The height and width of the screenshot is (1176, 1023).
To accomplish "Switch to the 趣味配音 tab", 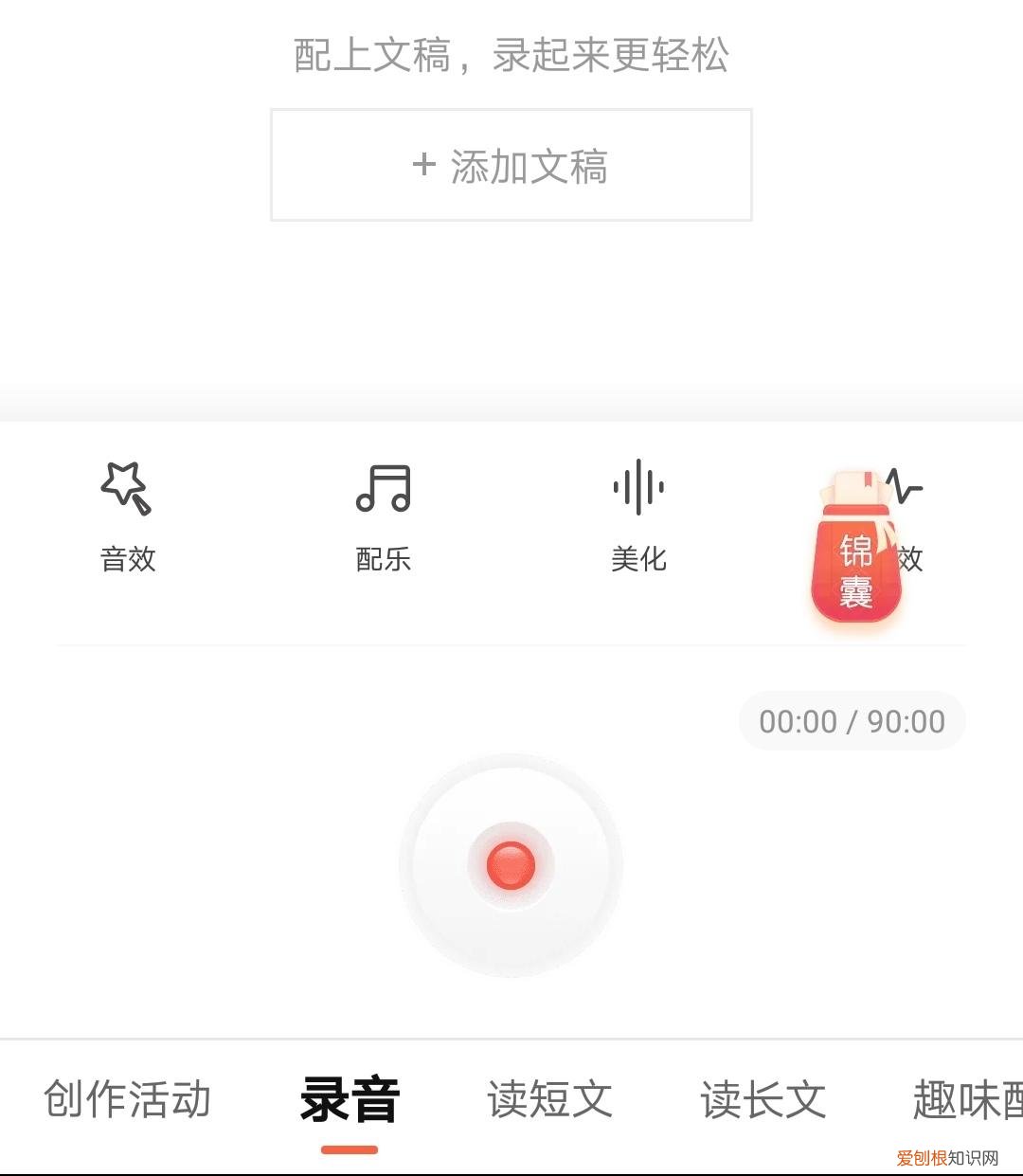I will (x=966, y=1097).
